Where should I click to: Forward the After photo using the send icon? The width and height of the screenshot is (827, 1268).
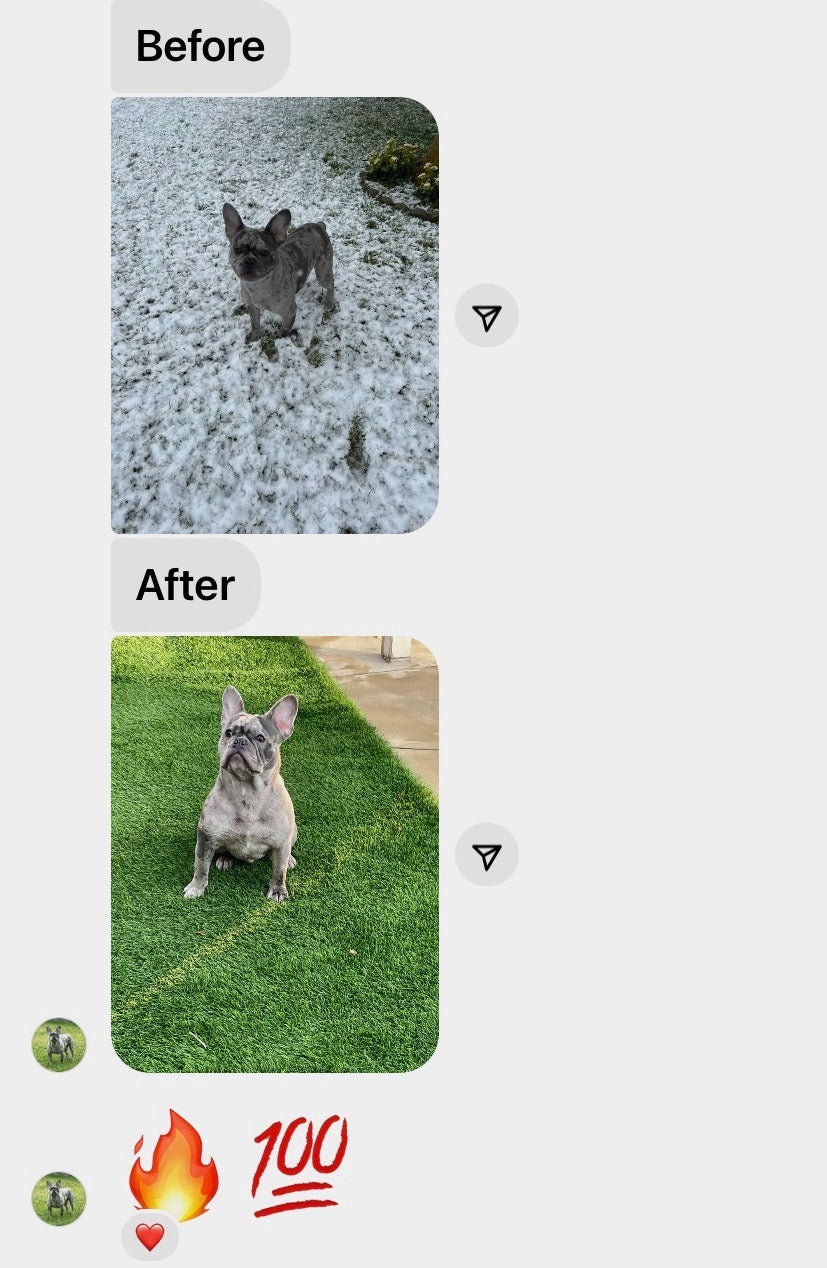(486, 855)
